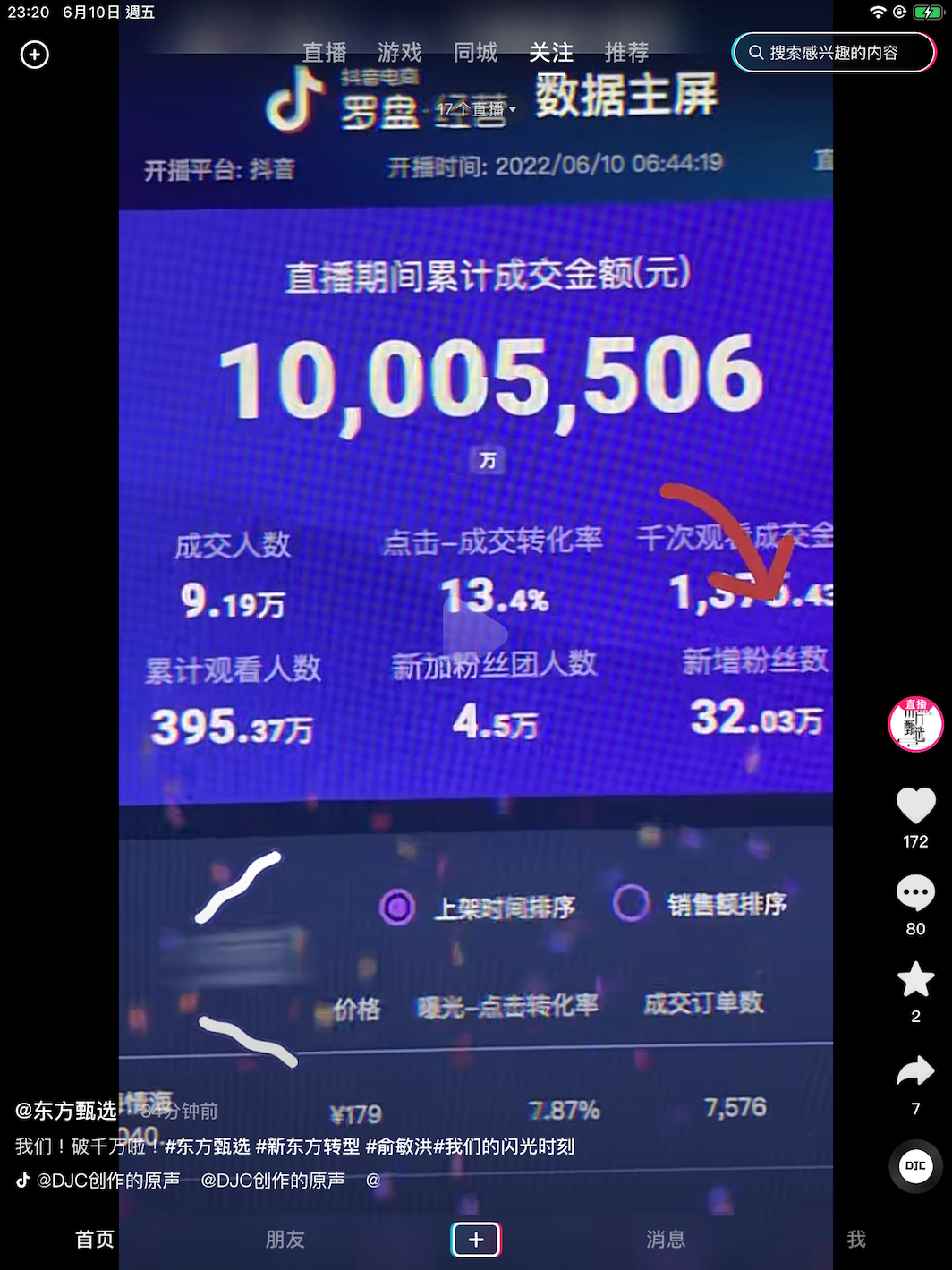
Task: Switch to the 游戏 tab
Action: click(399, 53)
